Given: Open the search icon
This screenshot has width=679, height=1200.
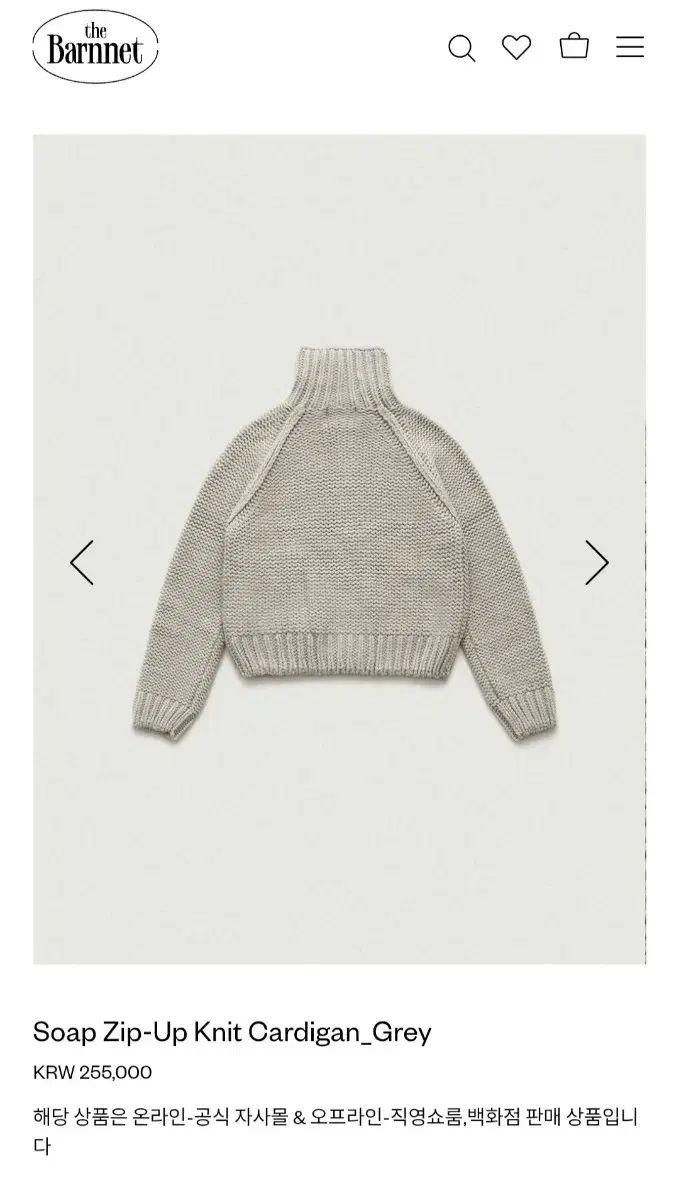Looking at the screenshot, I should point(461,48).
